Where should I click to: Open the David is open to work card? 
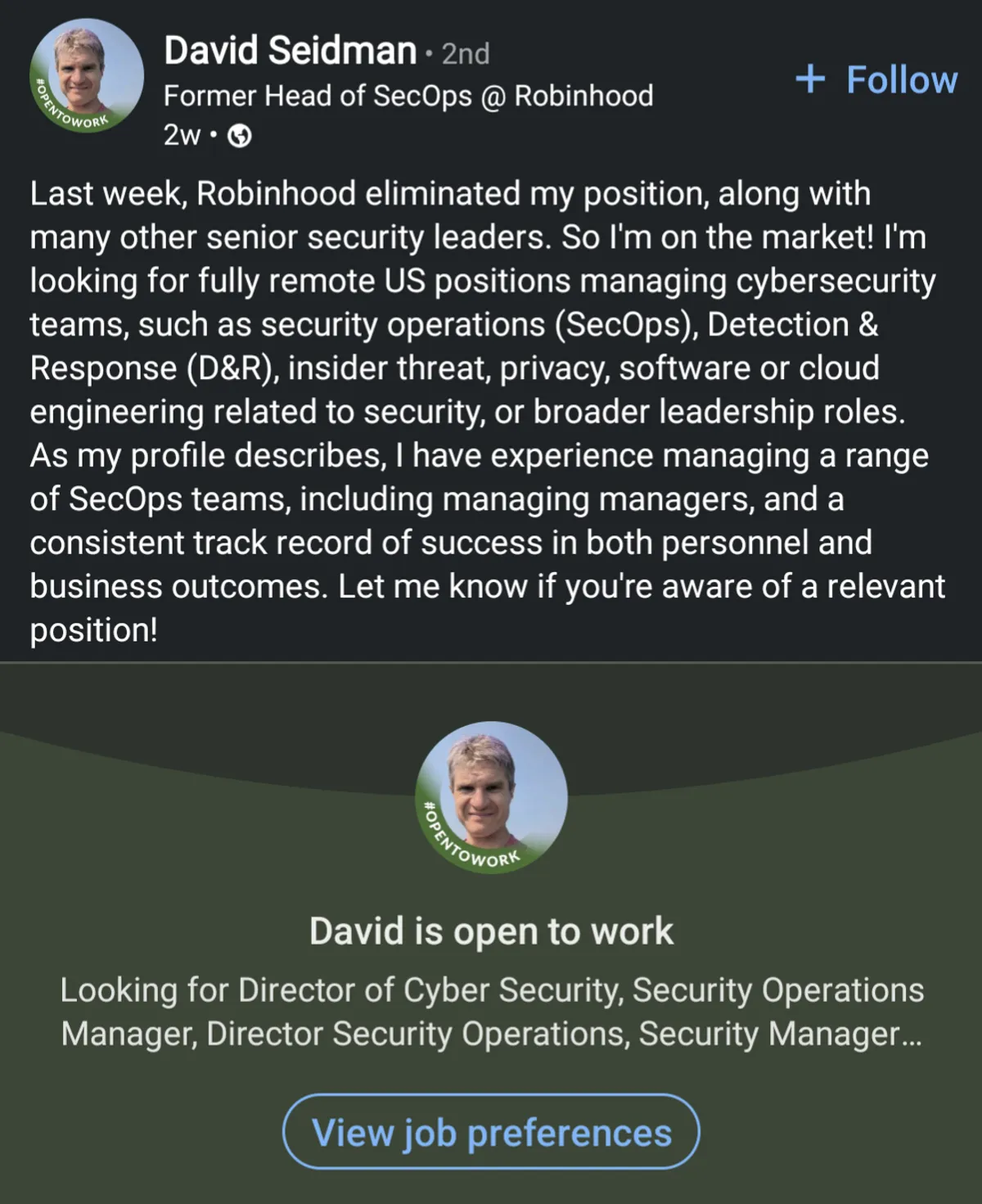click(x=491, y=931)
